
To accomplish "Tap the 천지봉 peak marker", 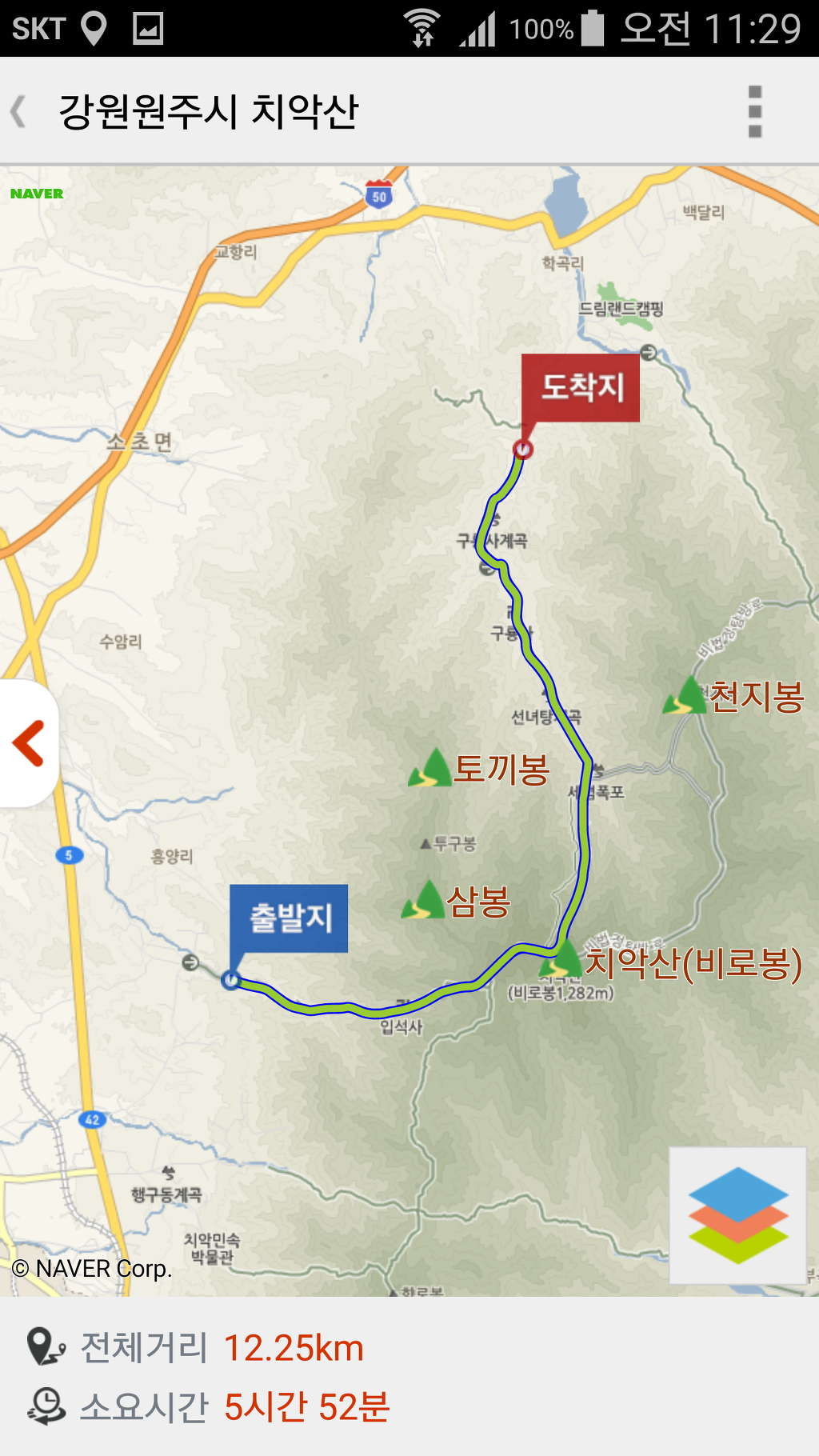I will pos(687,695).
